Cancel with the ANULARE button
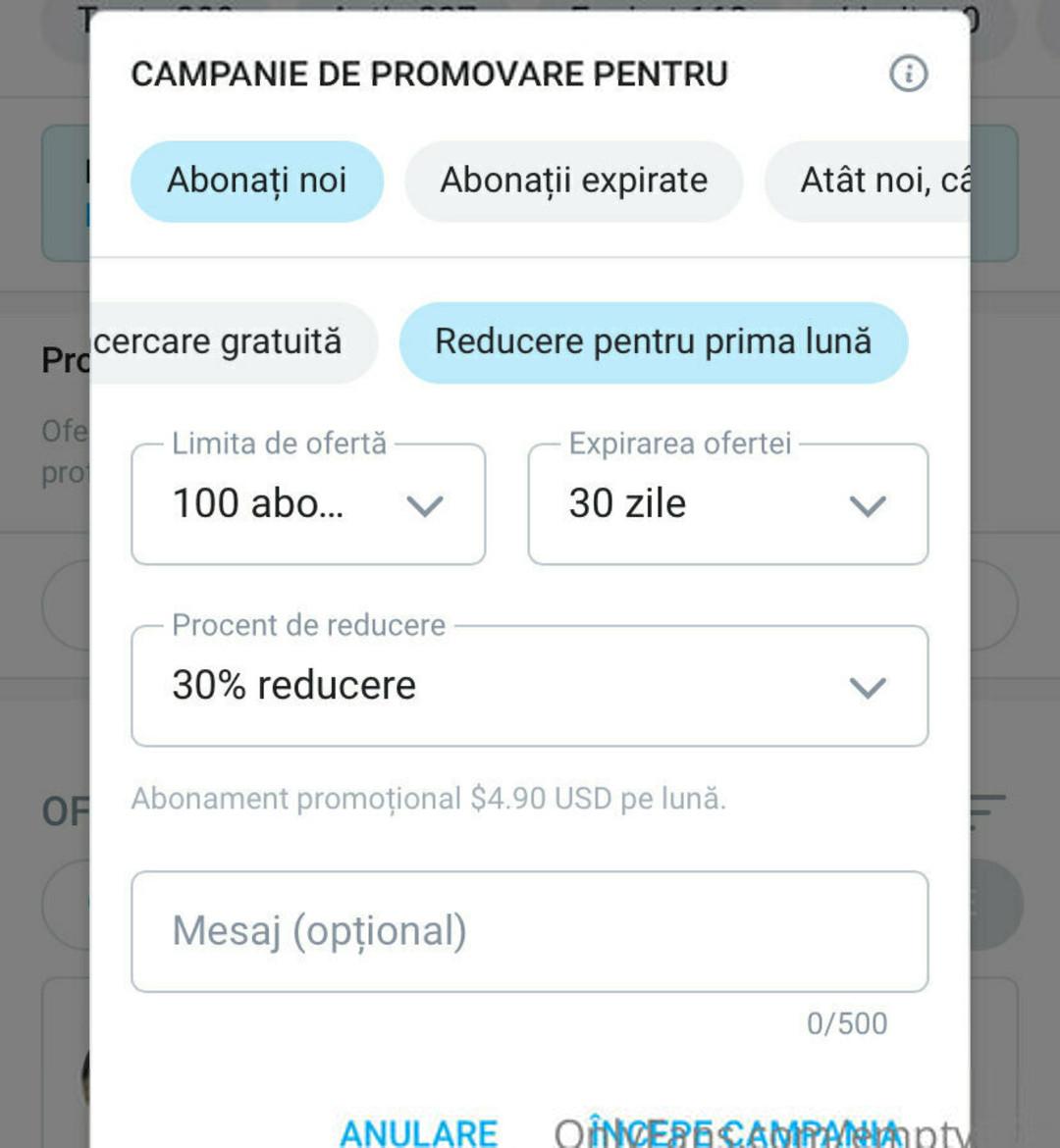The width and height of the screenshot is (1060, 1148). click(419, 1131)
